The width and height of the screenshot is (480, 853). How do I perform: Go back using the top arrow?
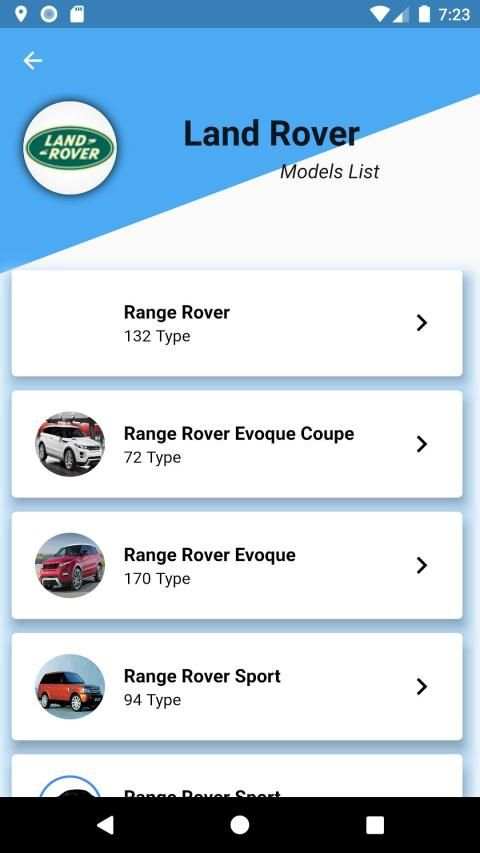coord(33,61)
